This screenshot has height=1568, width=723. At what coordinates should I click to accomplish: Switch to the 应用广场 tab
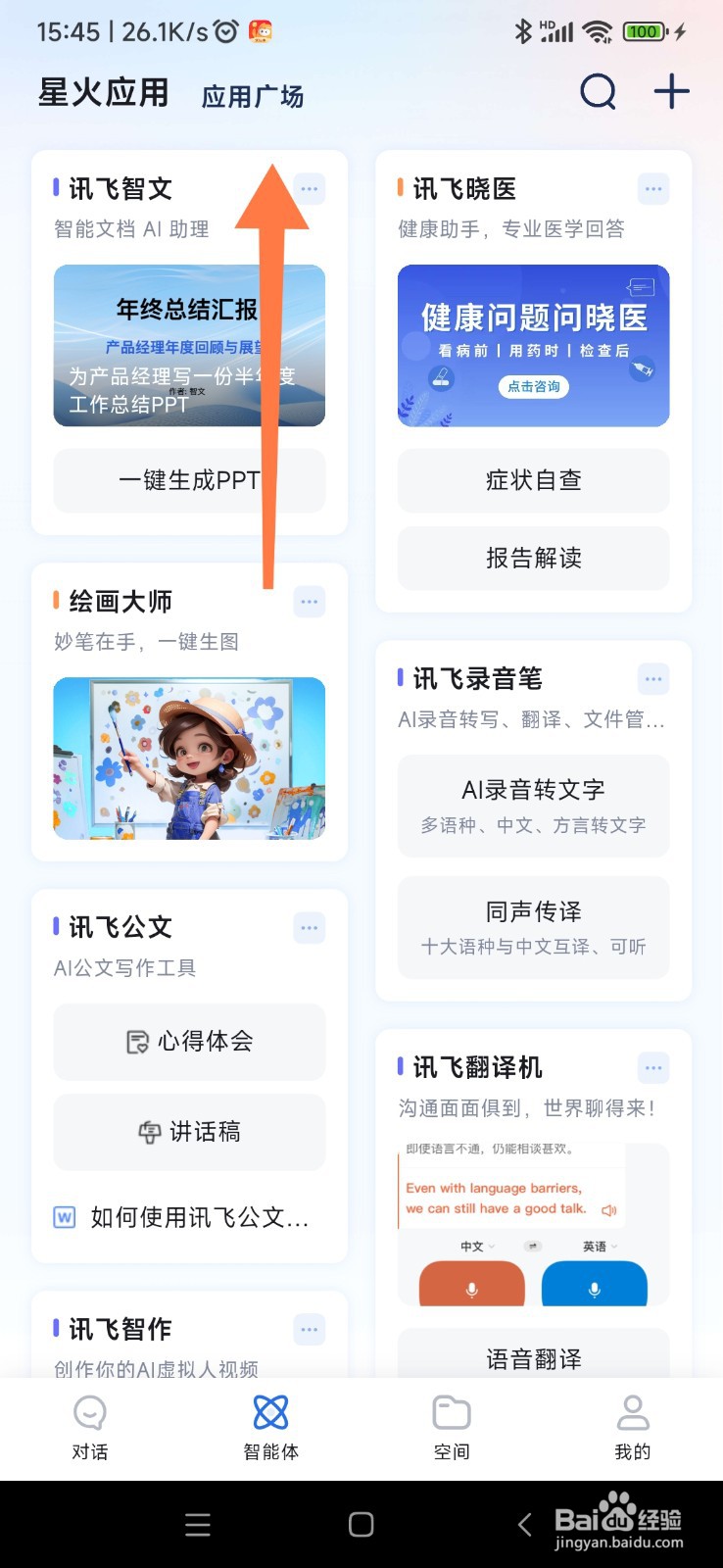tap(252, 96)
